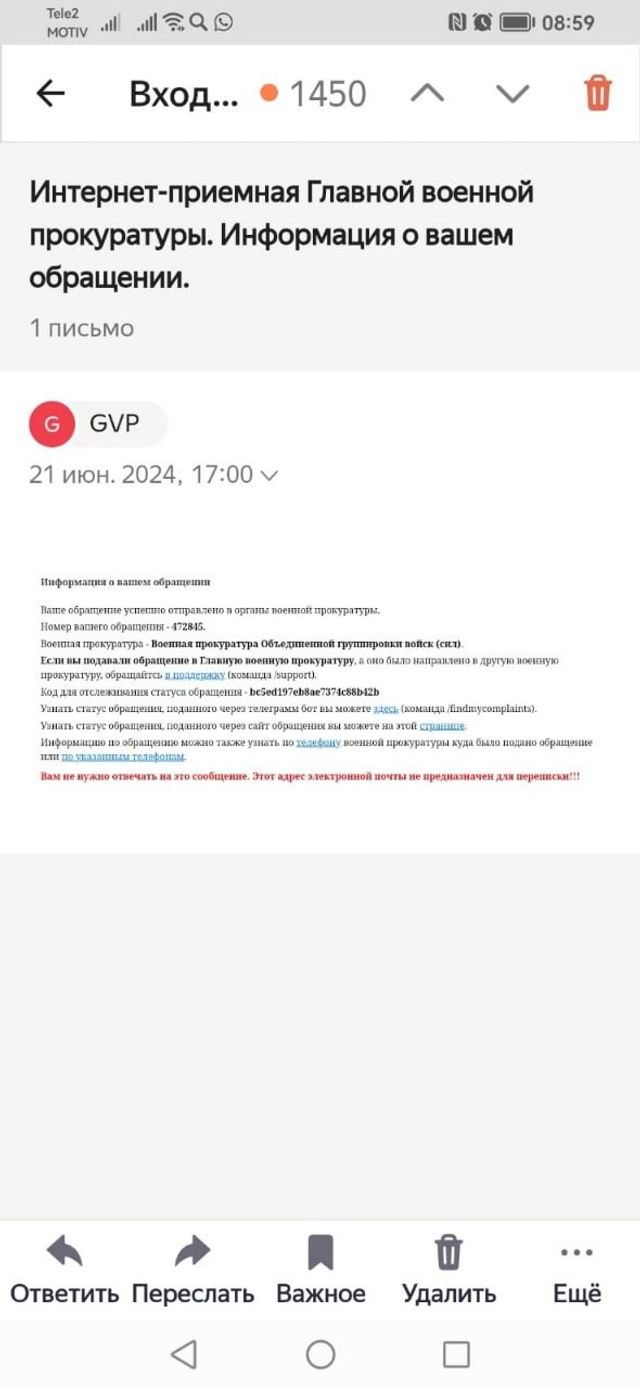Open the status check "странице" link

(x=442, y=726)
